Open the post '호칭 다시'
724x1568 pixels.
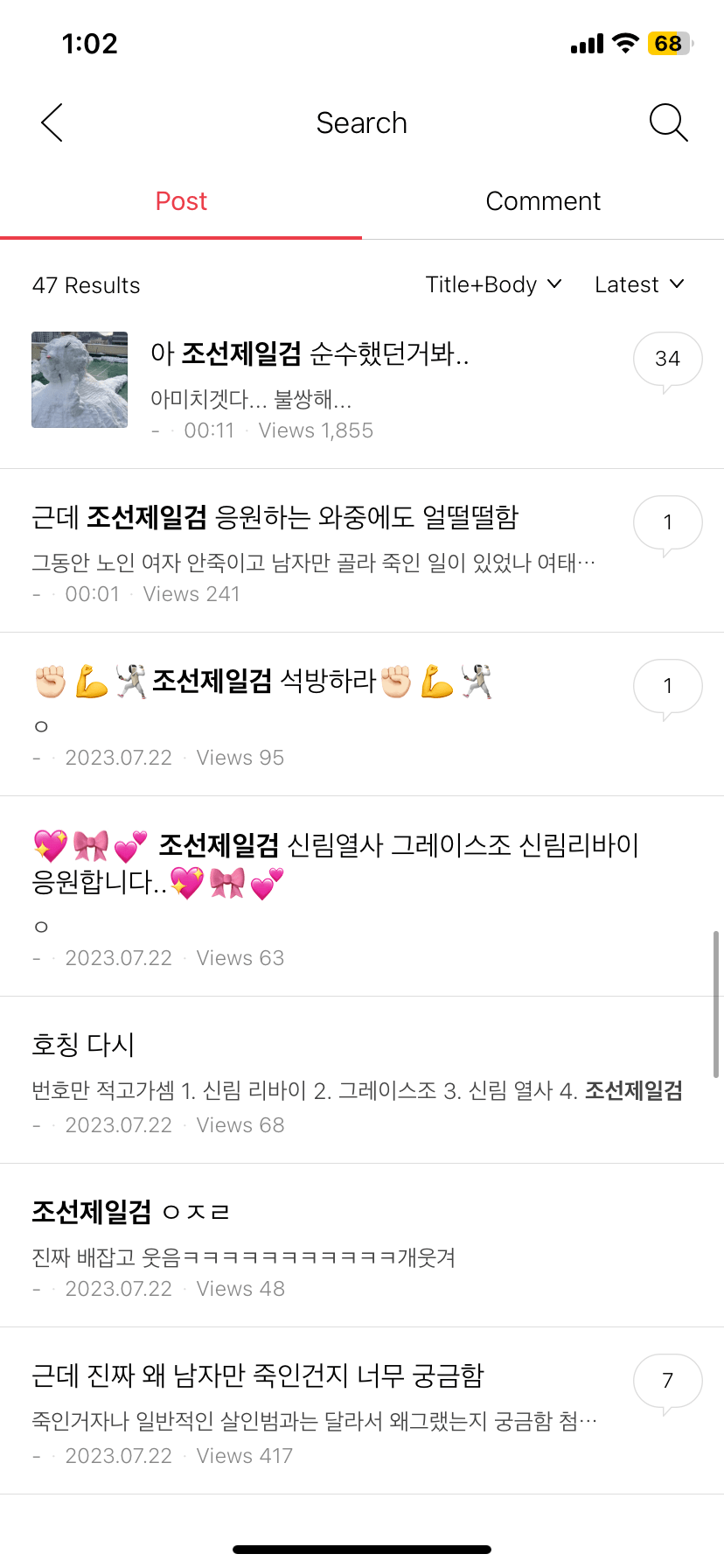[83, 1044]
